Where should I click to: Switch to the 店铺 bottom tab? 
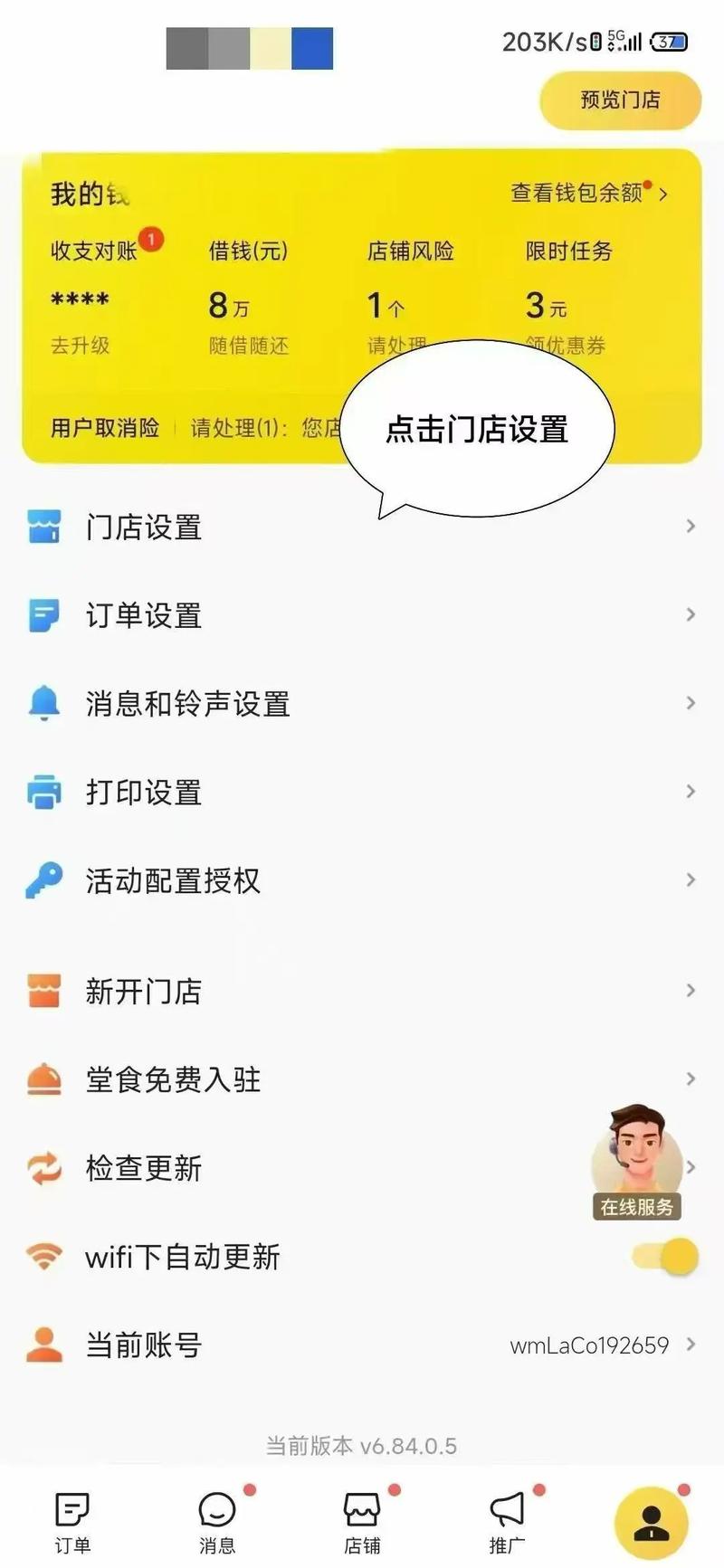362,1520
